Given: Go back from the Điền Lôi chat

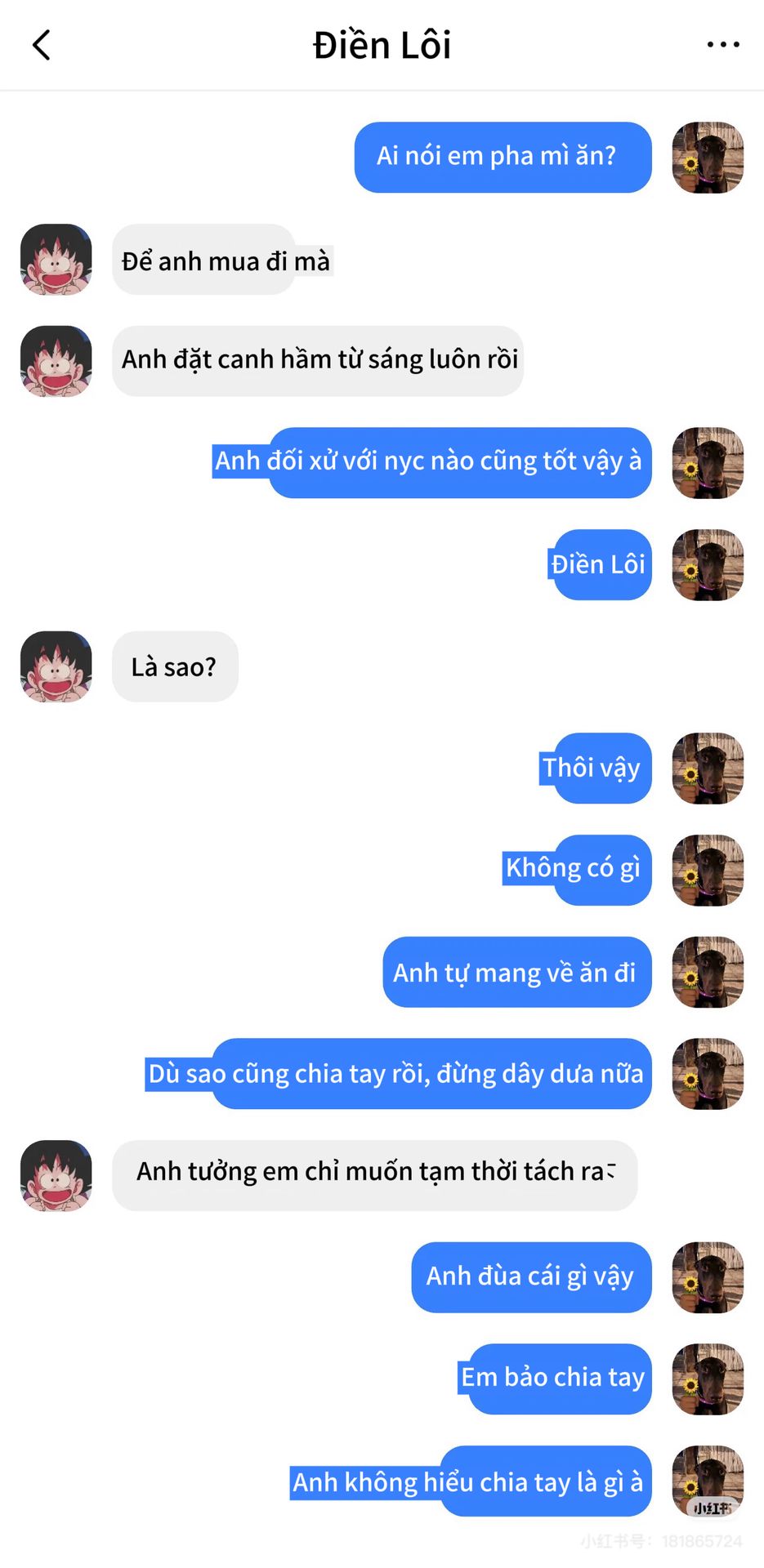Looking at the screenshot, I should 42,45.
